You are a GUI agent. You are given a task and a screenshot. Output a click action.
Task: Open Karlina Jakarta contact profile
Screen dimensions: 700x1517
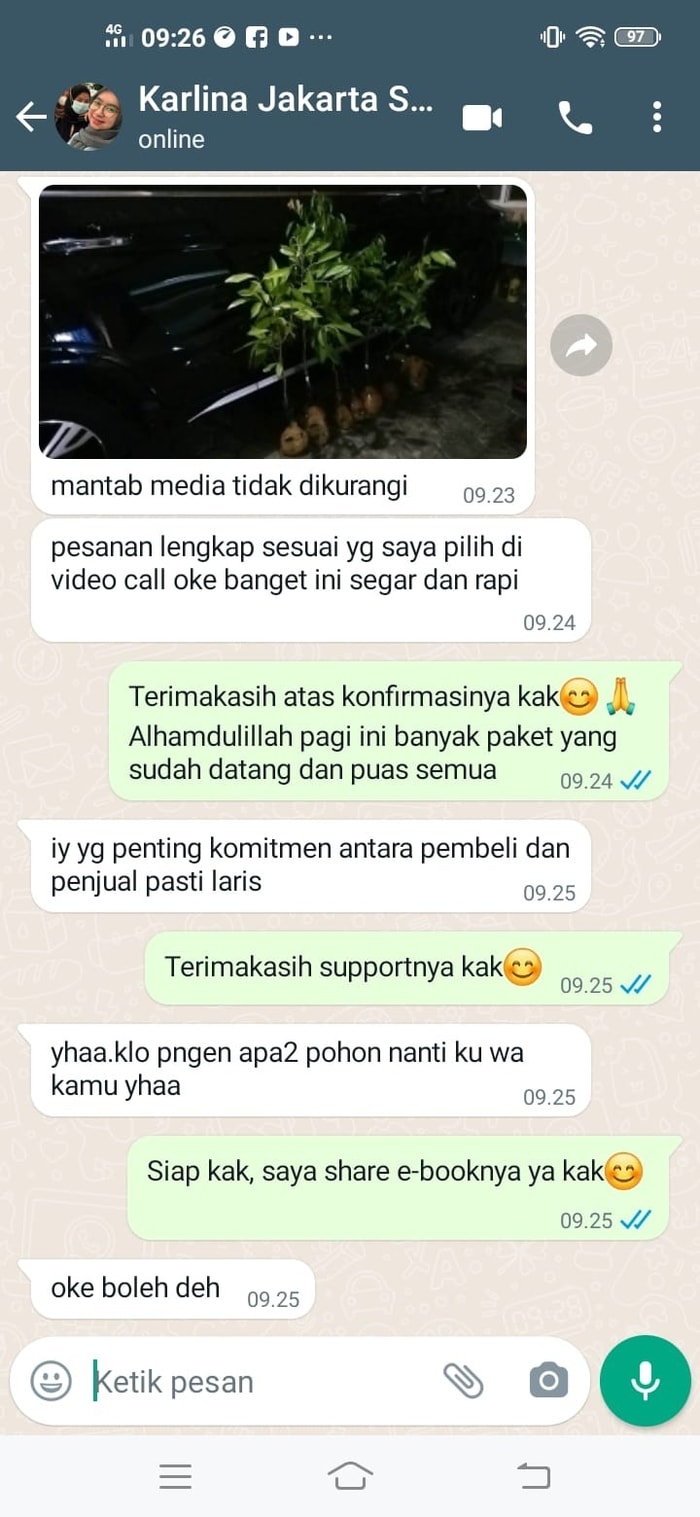coord(285,116)
